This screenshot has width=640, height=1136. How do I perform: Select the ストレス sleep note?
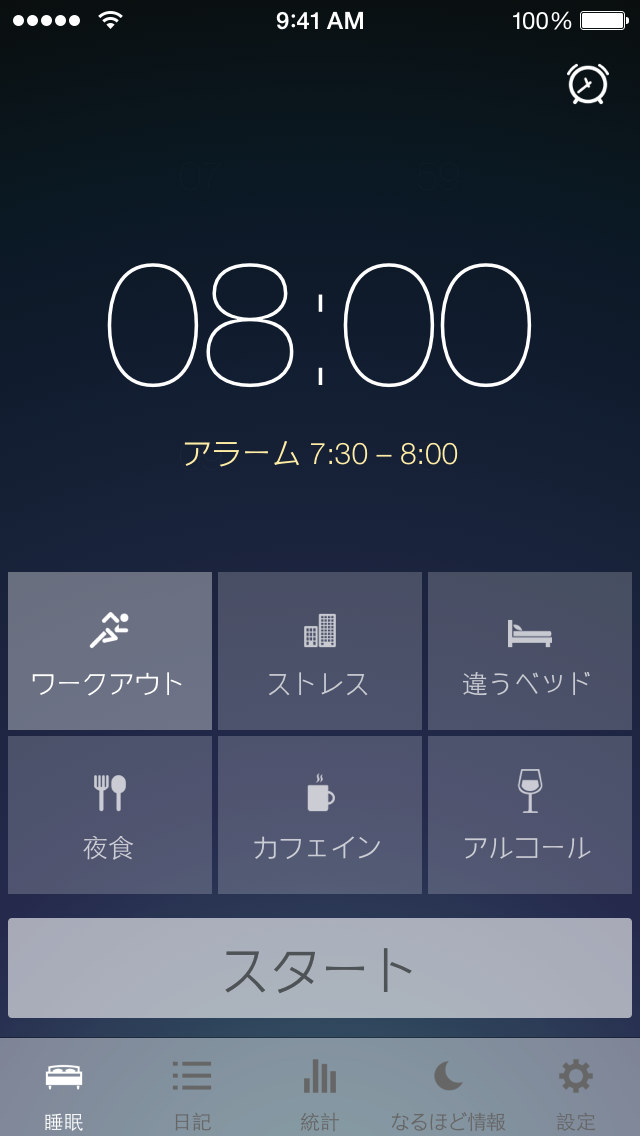320,651
